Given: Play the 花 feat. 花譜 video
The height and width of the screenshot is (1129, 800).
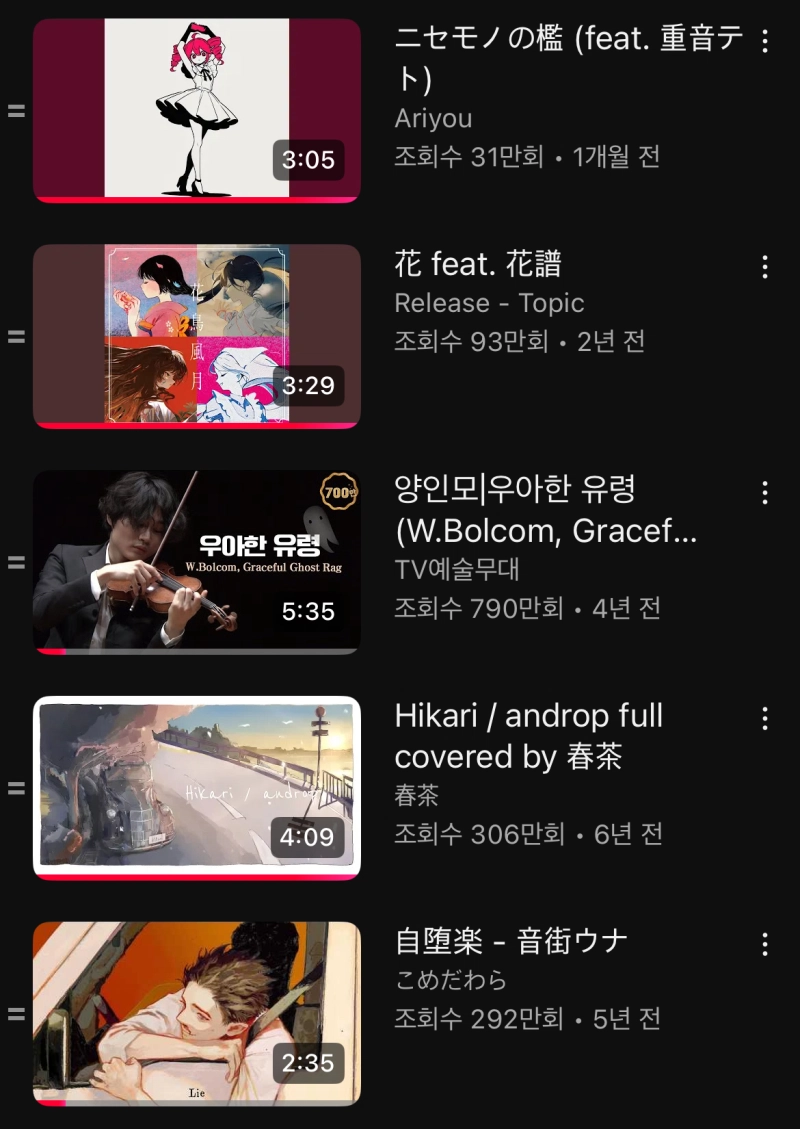Looking at the screenshot, I should (197, 336).
